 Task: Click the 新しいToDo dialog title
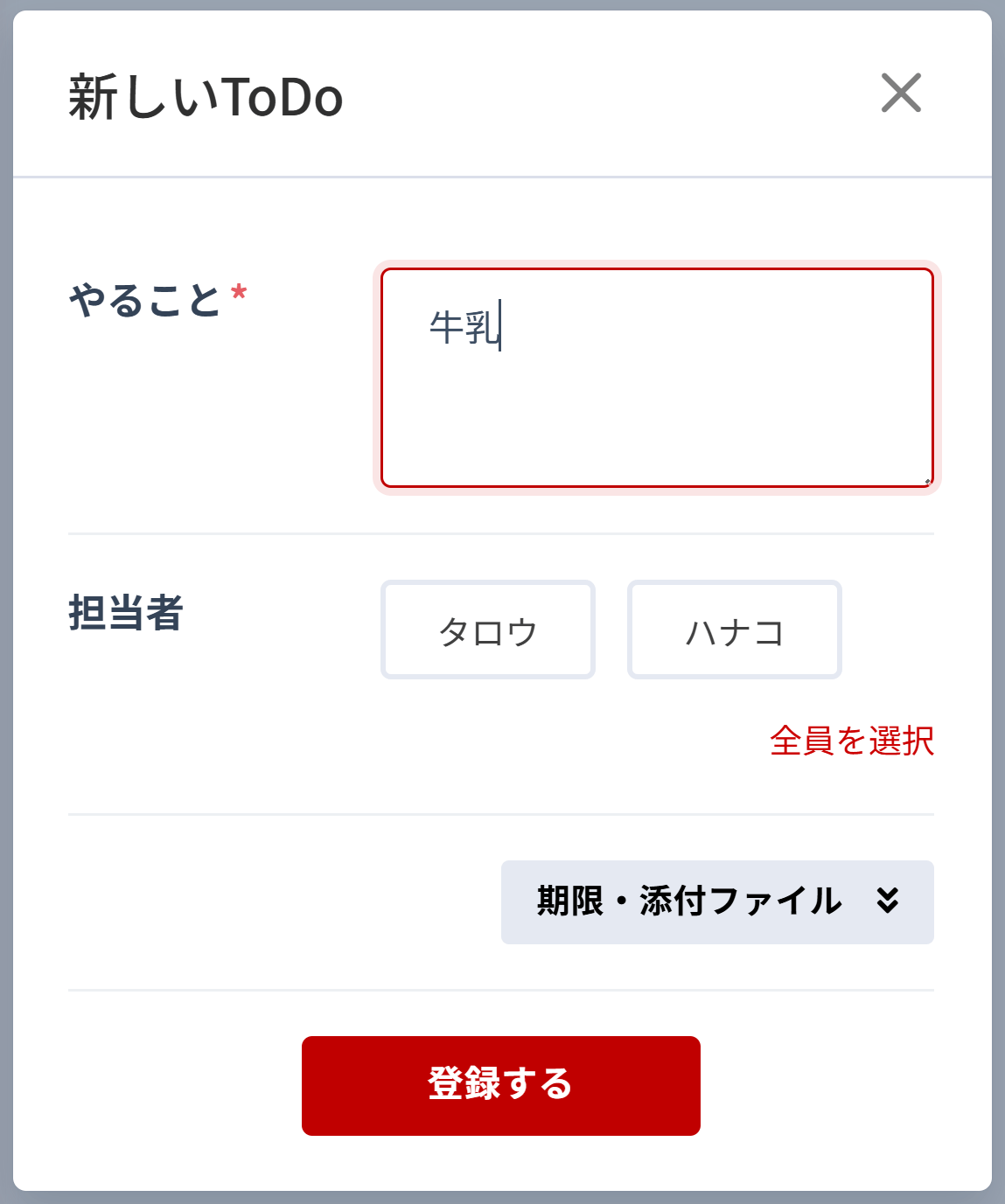203,97
